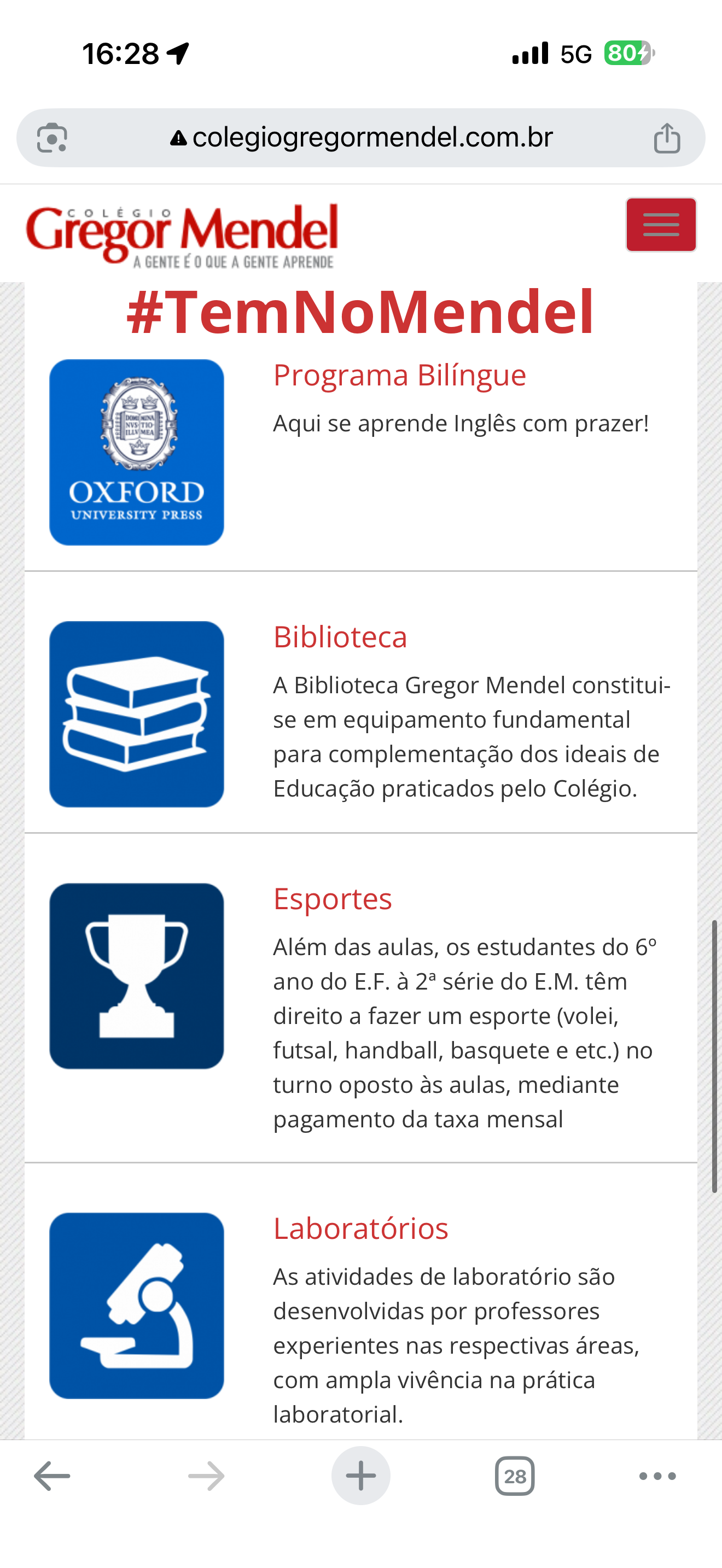Share this page

click(x=667, y=138)
